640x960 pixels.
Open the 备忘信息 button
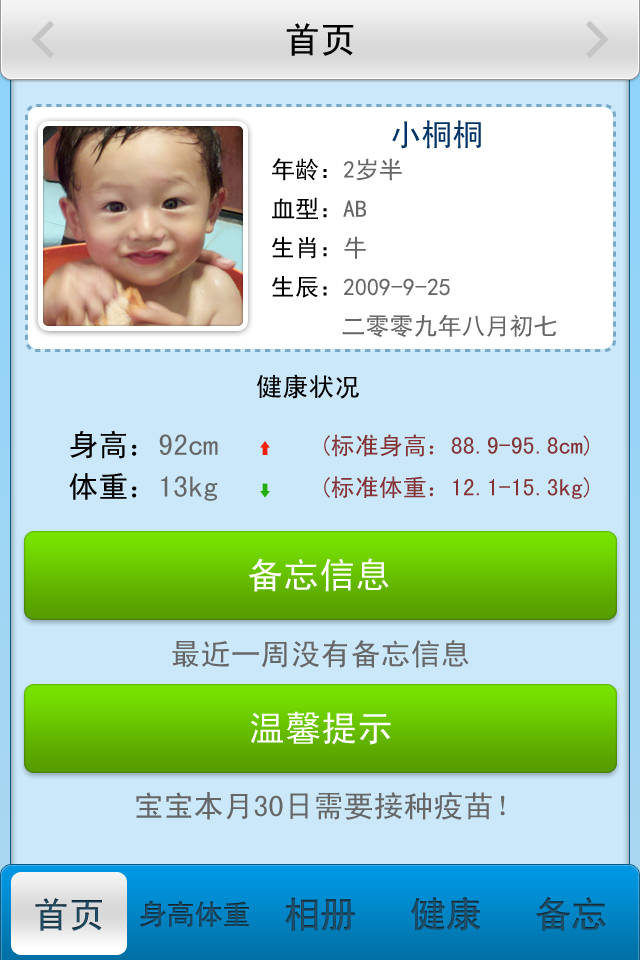(320, 576)
